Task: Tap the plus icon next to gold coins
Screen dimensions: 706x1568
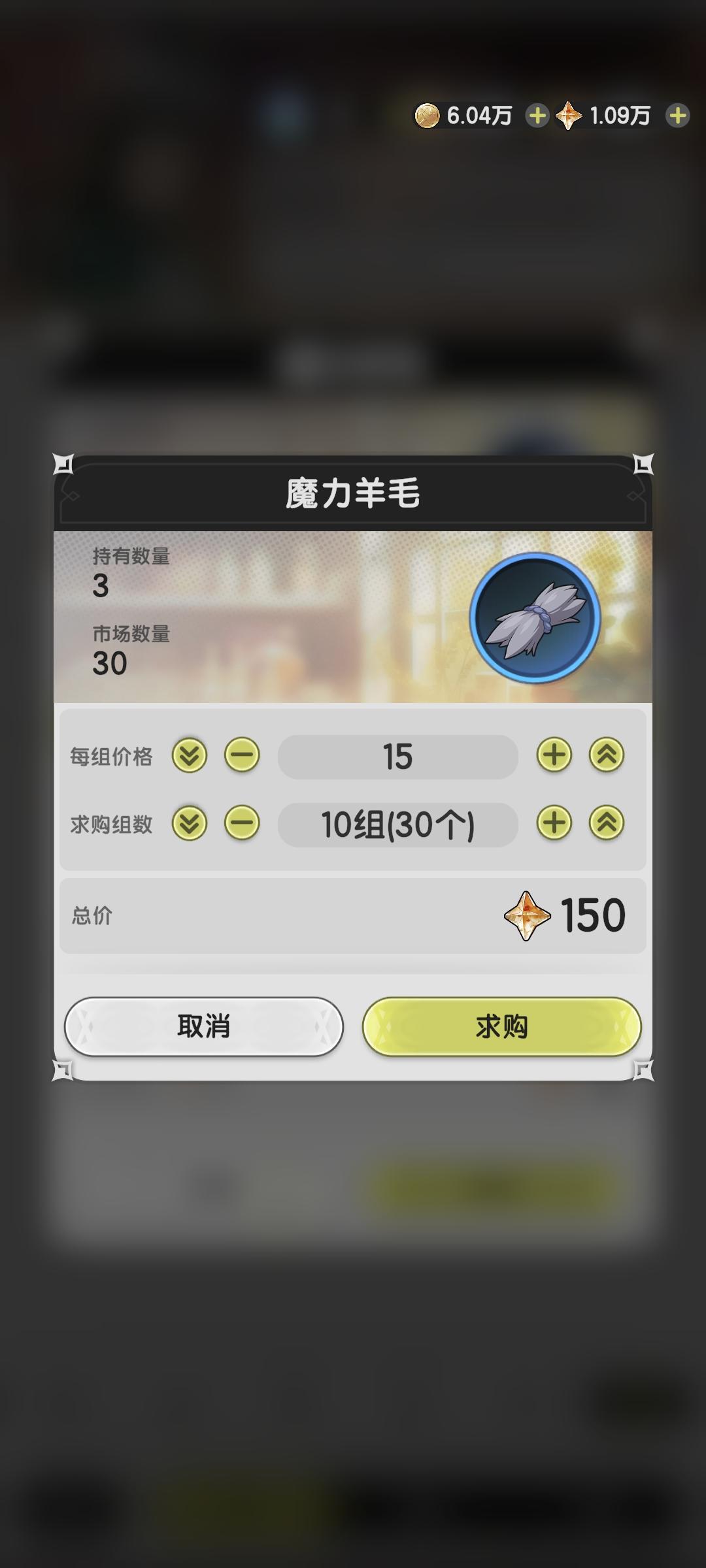Action: [x=537, y=115]
